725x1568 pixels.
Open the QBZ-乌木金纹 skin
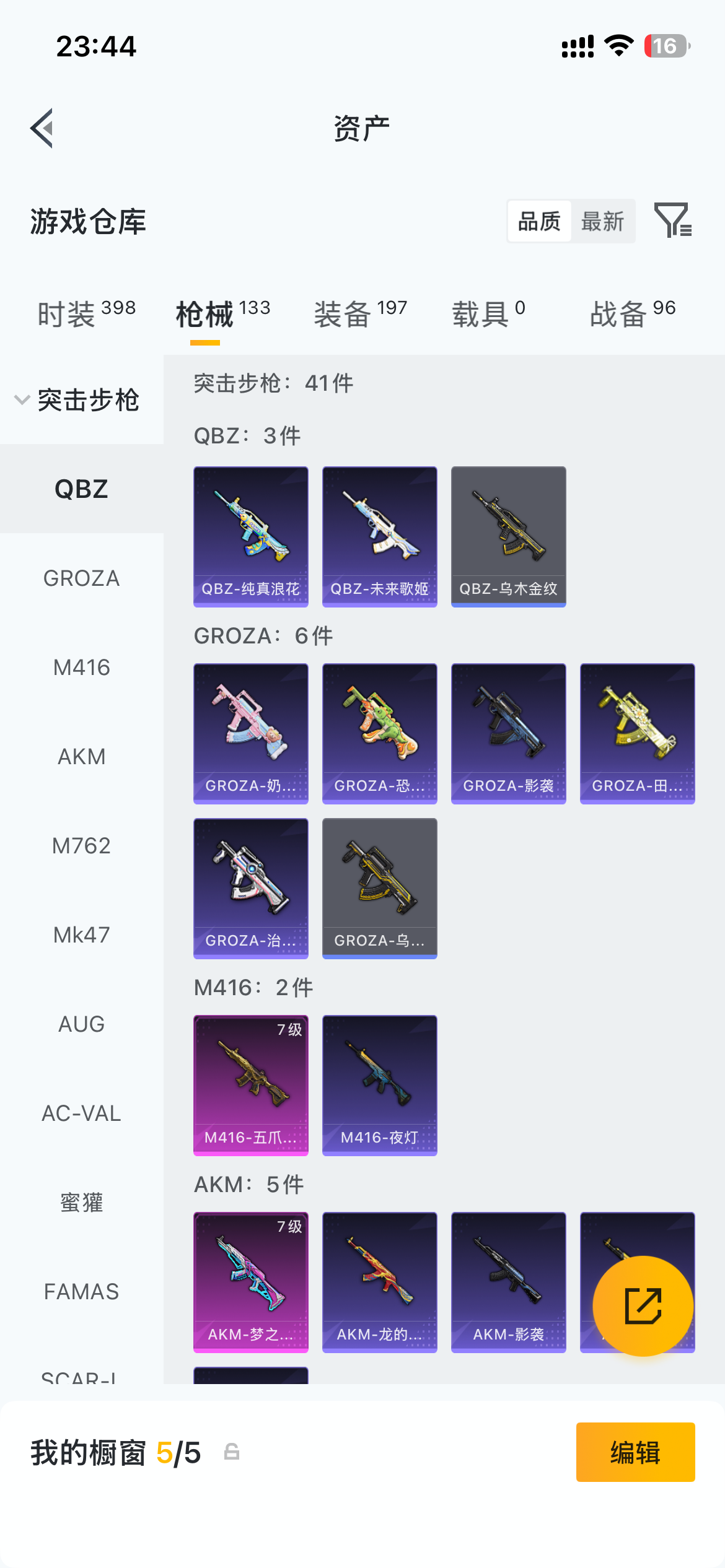tap(508, 536)
